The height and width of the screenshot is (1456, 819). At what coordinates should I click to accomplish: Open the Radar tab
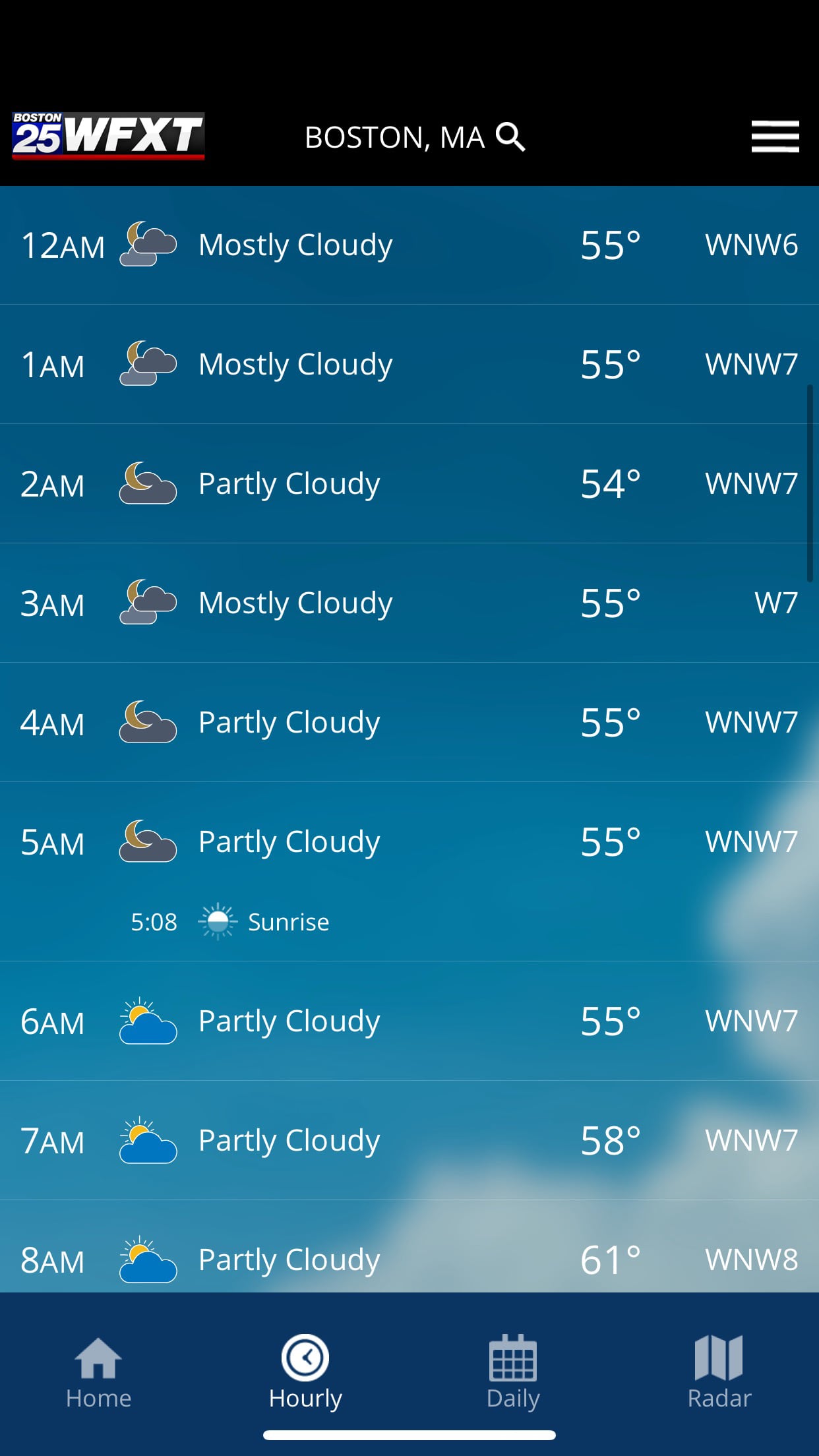click(x=719, y=1373)
